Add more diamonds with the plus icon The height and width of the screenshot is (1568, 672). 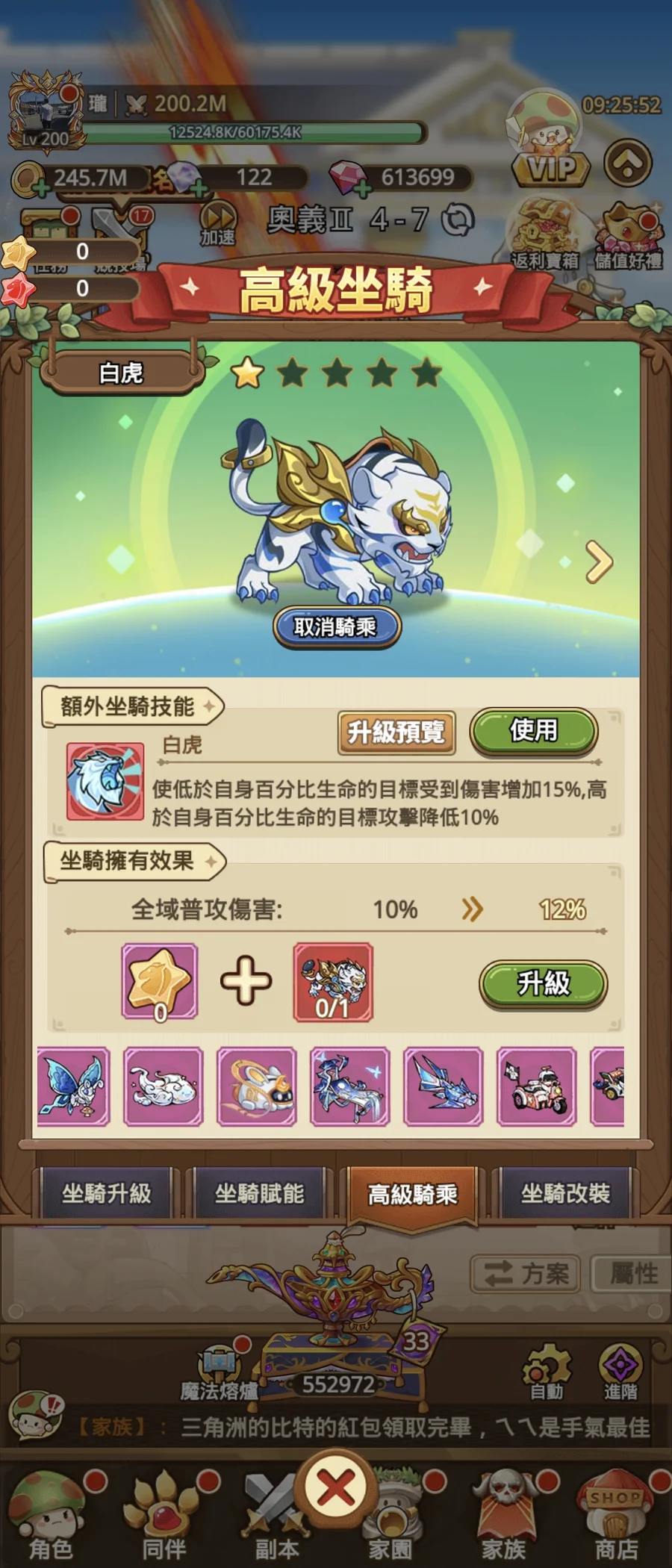click(363, 187)
